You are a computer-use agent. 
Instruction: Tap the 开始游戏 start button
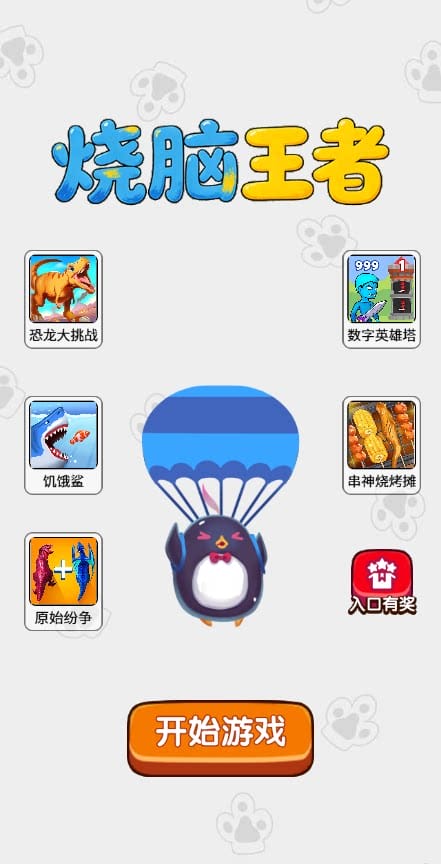pyautogui.click(x=220, y=737)
